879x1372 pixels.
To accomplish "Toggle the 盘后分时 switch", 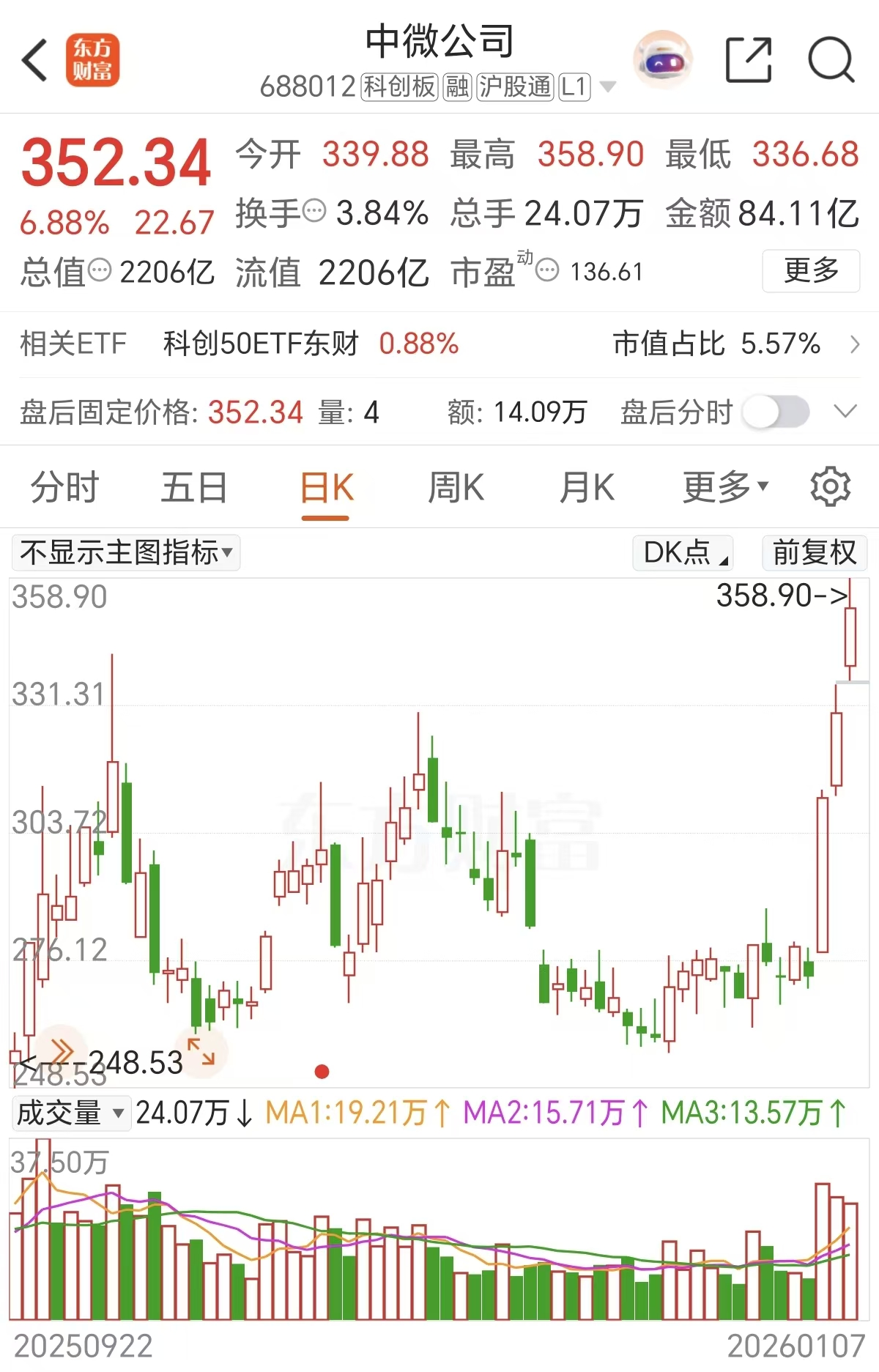I will click(x=776, y=412).
